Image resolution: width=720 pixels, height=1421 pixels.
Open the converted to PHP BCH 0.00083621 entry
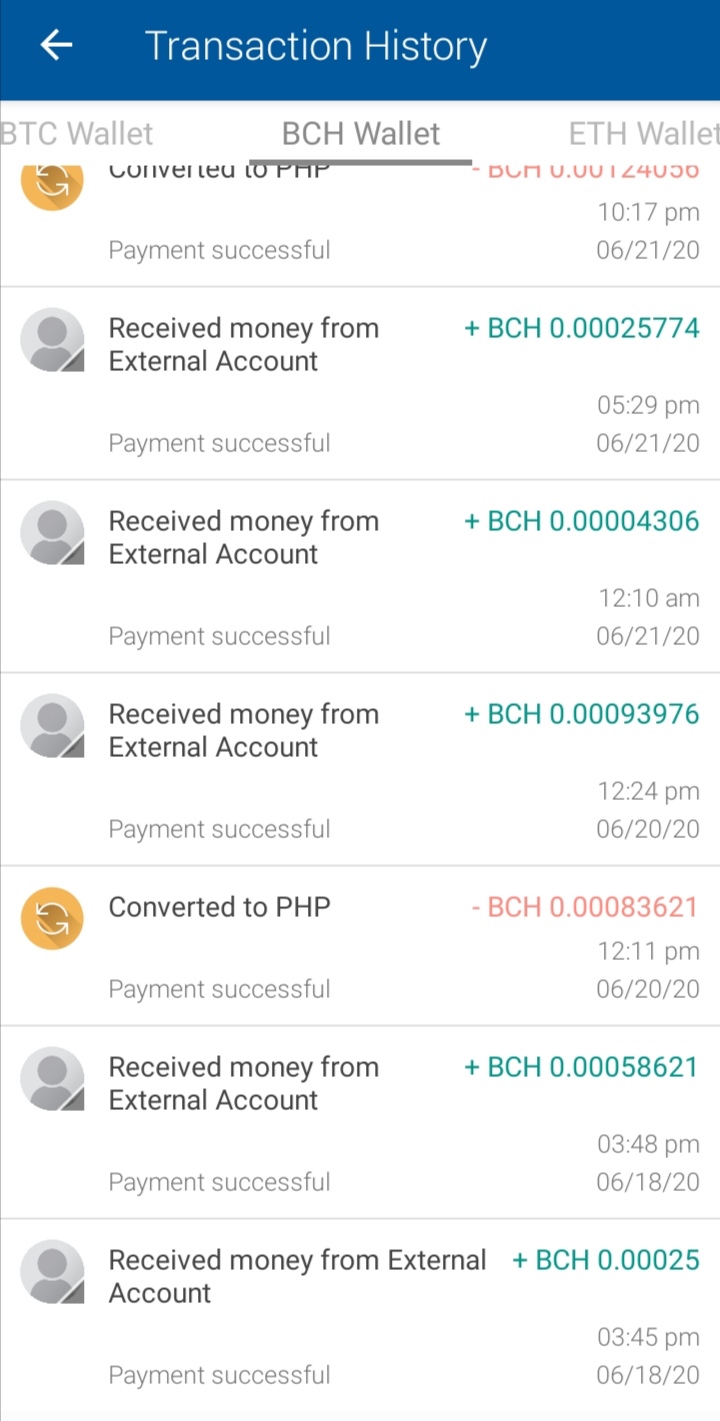[x=360, y=946]
